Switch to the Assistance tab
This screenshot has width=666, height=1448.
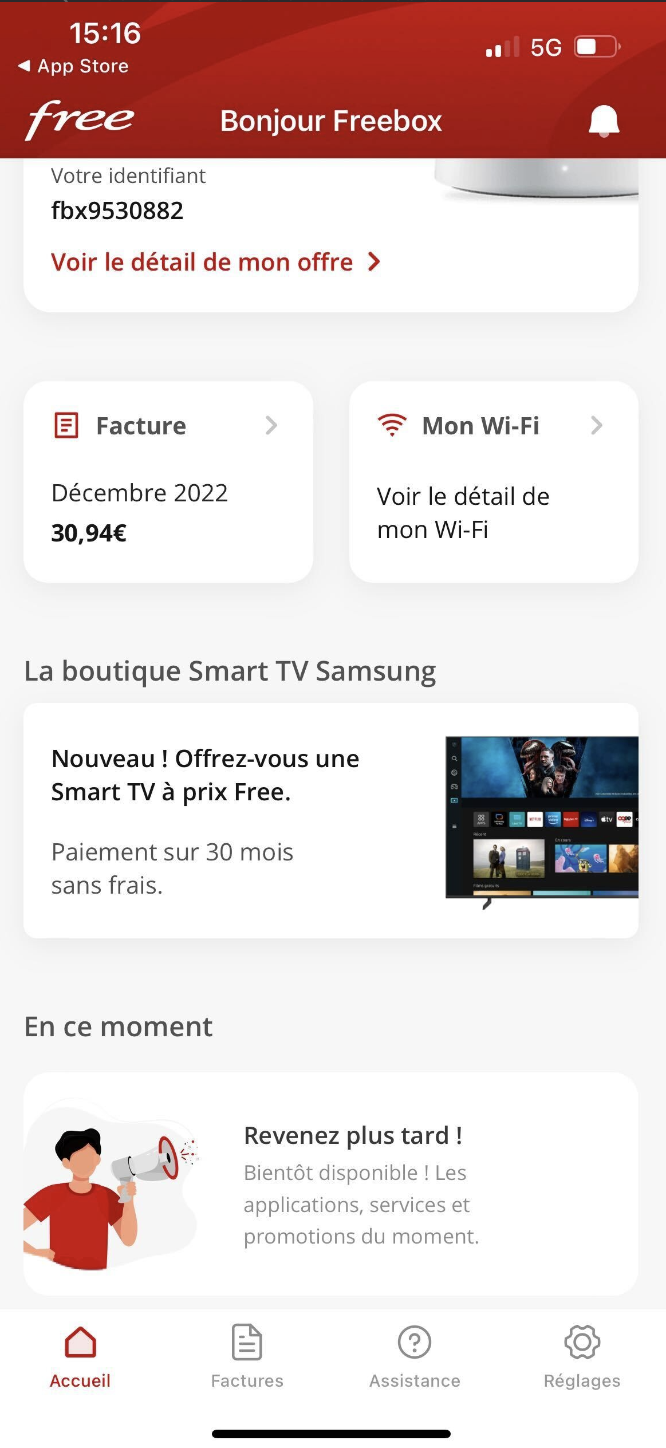[414, 1355]
